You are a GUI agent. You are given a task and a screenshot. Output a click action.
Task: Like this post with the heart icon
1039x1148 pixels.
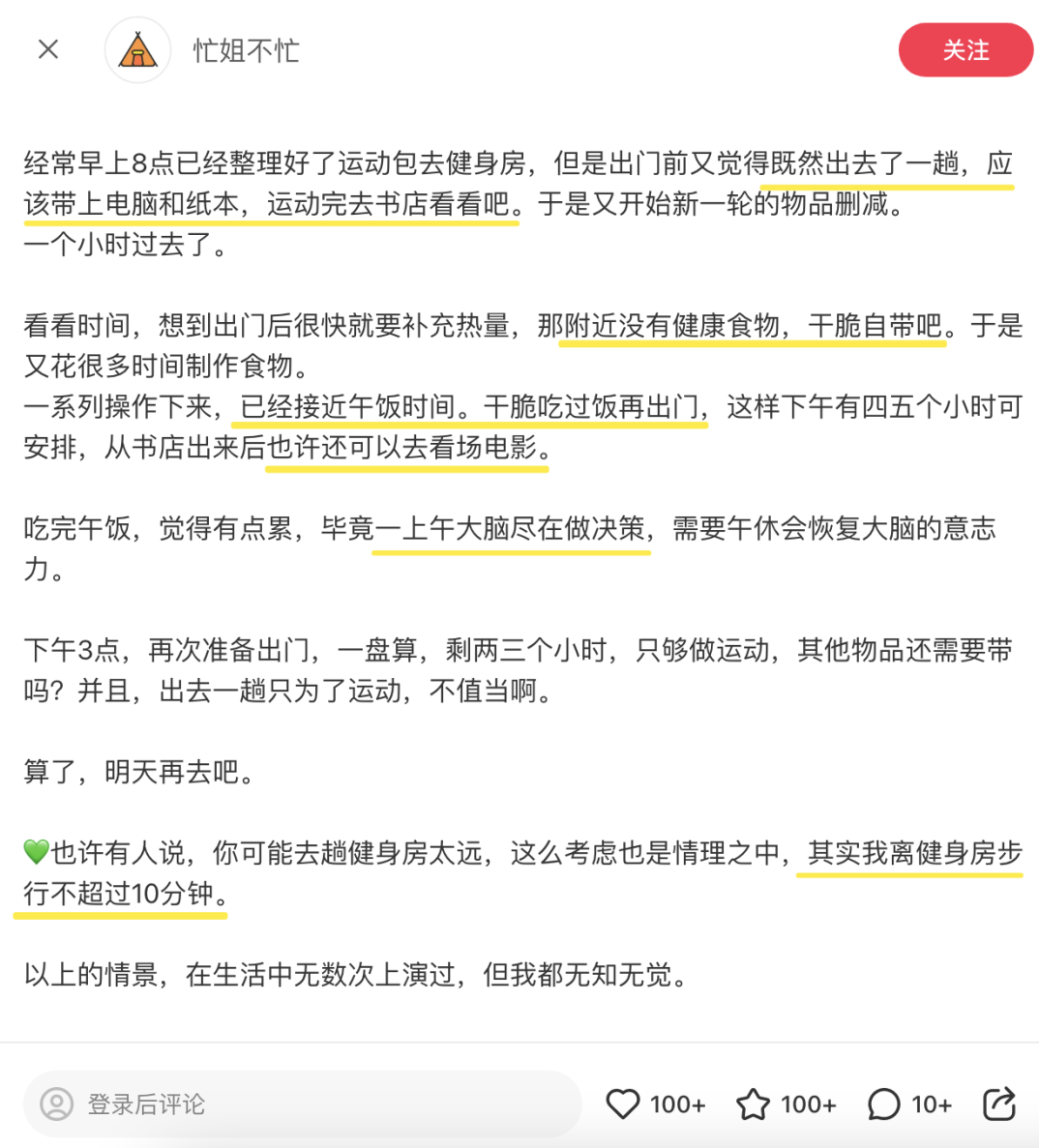point(623,1104)
